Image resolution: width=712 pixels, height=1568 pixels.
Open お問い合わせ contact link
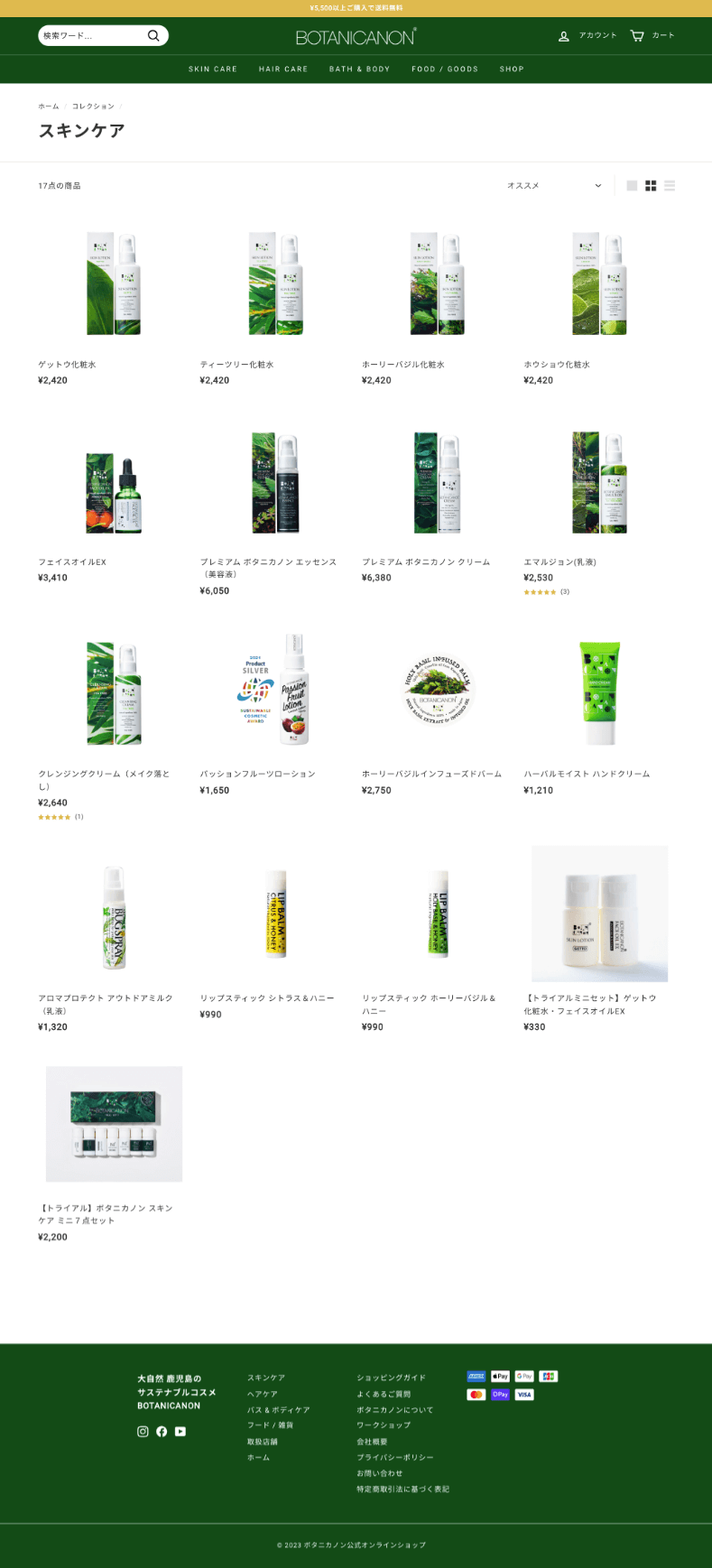coord(380,1473)
